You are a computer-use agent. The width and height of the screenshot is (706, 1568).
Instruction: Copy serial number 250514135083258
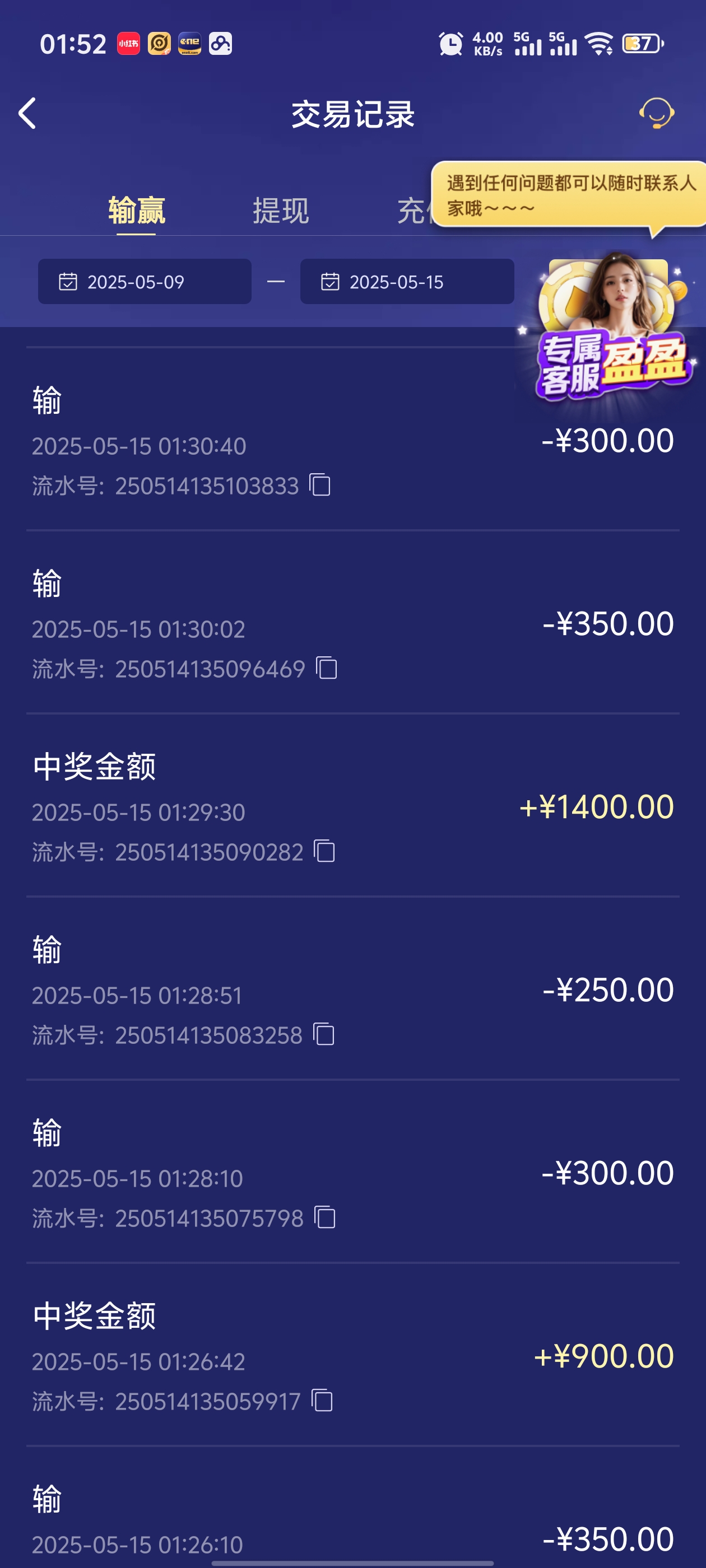(323, 1034)
